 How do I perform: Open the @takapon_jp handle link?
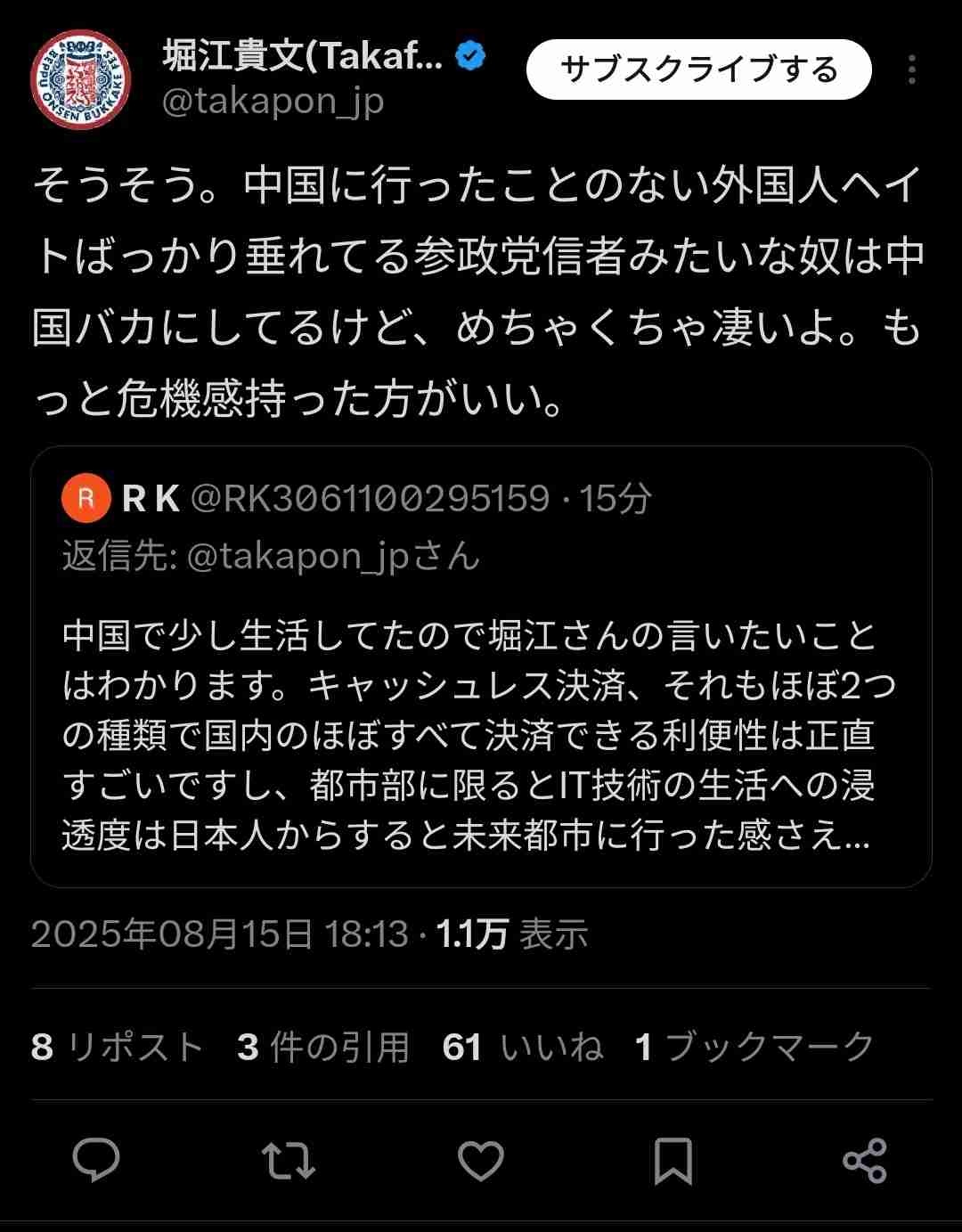click(x=273, y=102)
